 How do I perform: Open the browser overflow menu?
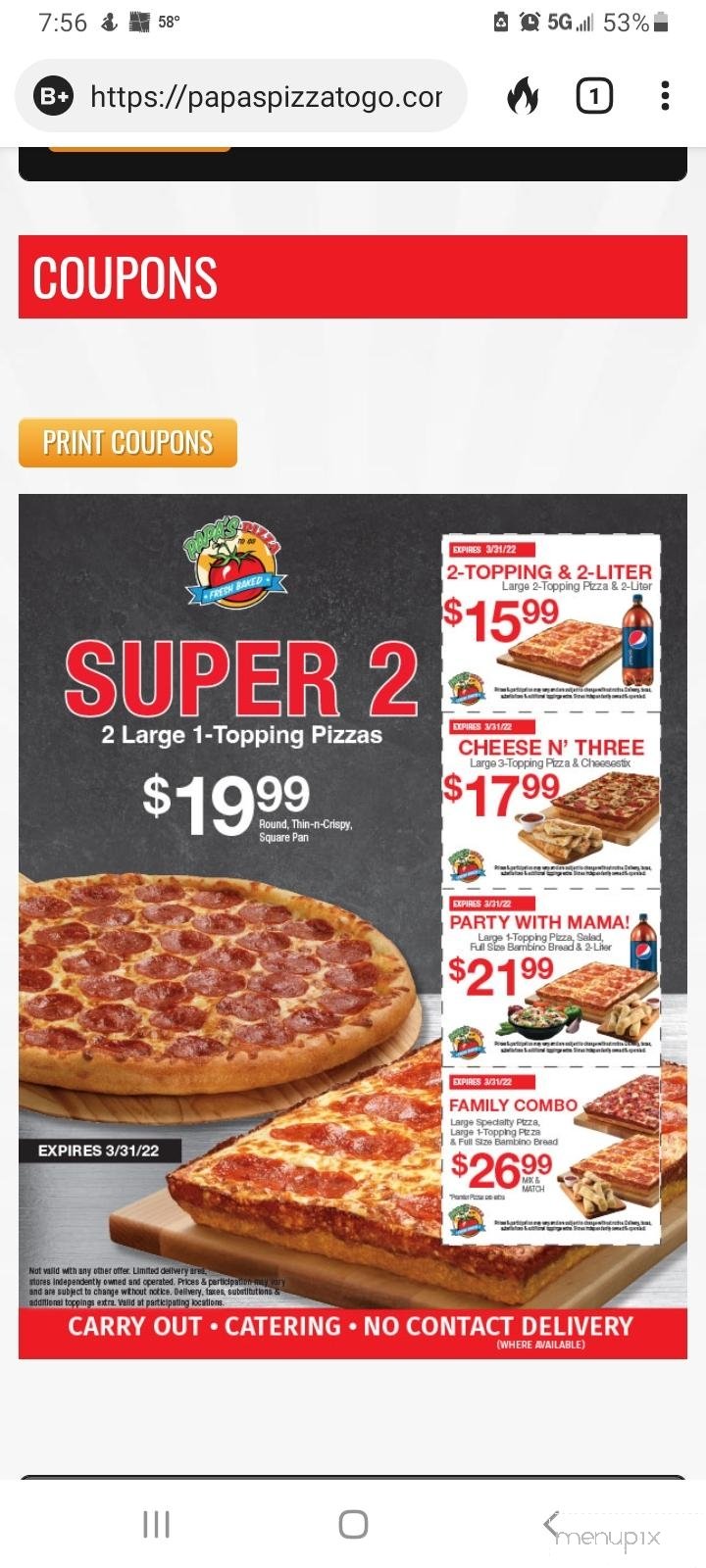coord(665,96)
